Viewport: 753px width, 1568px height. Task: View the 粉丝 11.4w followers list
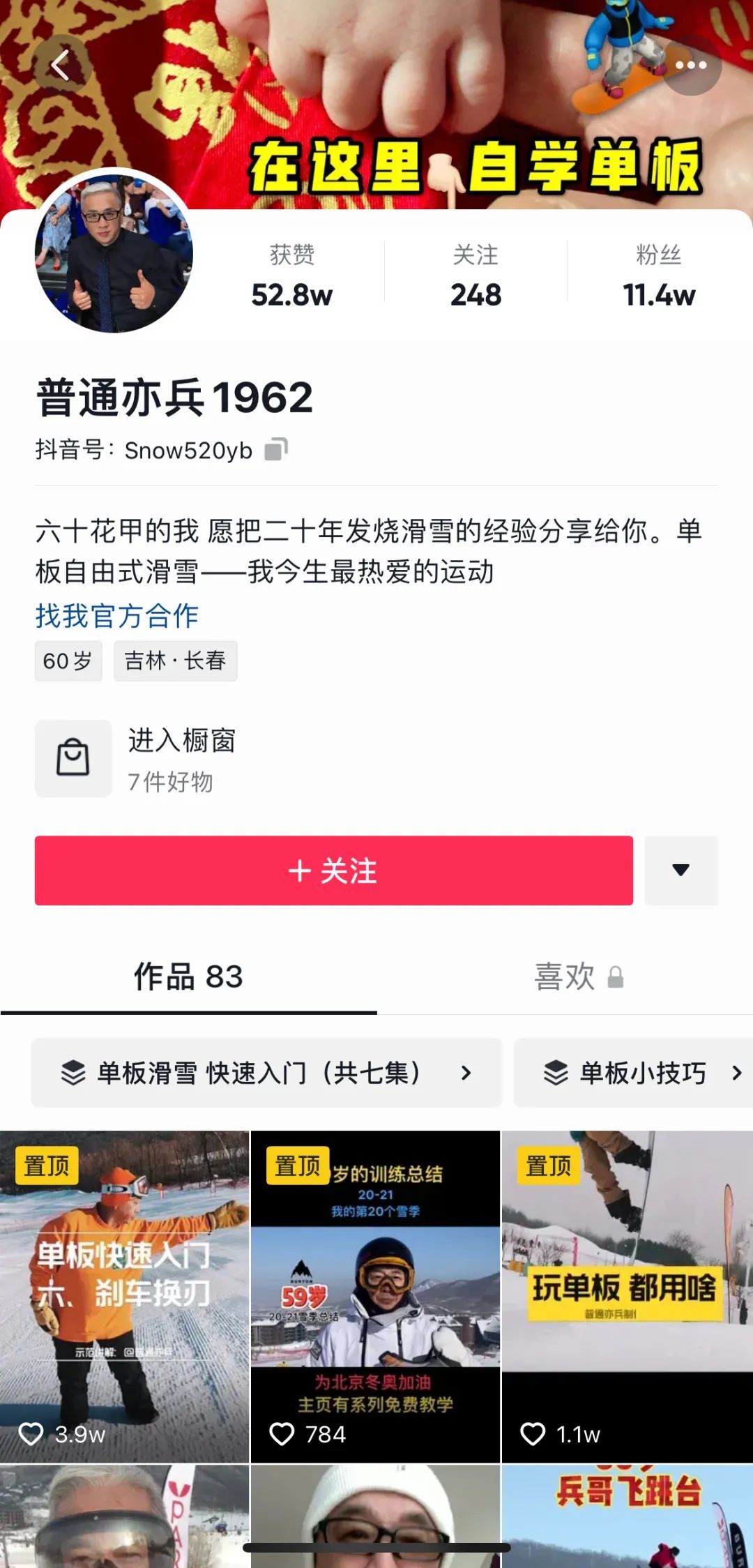point(658,276)
